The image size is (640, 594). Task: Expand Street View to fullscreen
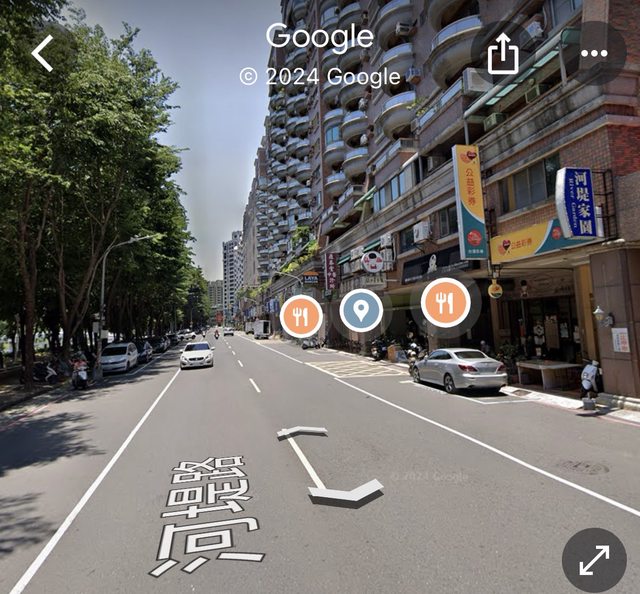coord(594,560)
